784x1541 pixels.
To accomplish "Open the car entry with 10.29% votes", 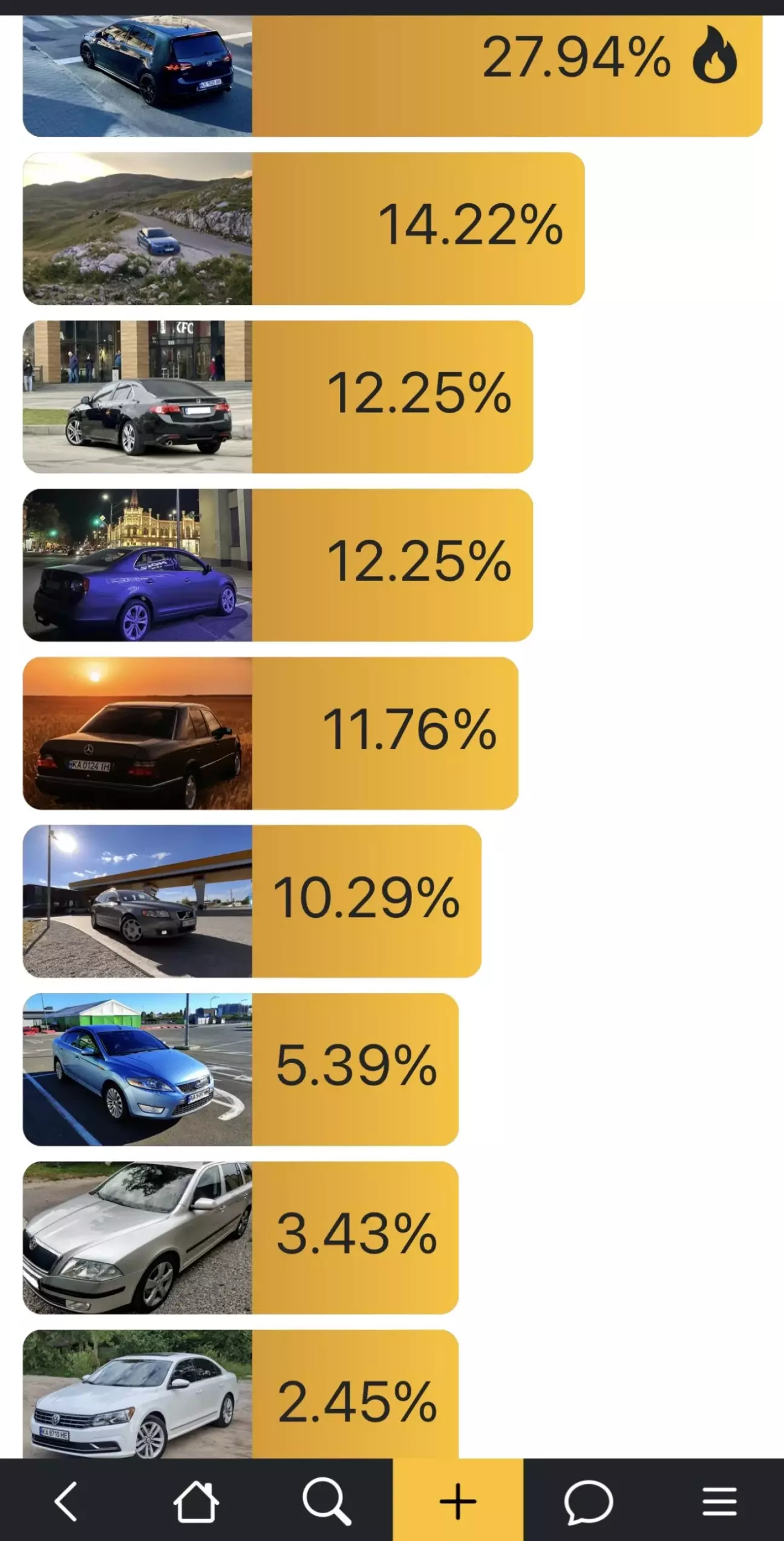I will pos(252,901).
